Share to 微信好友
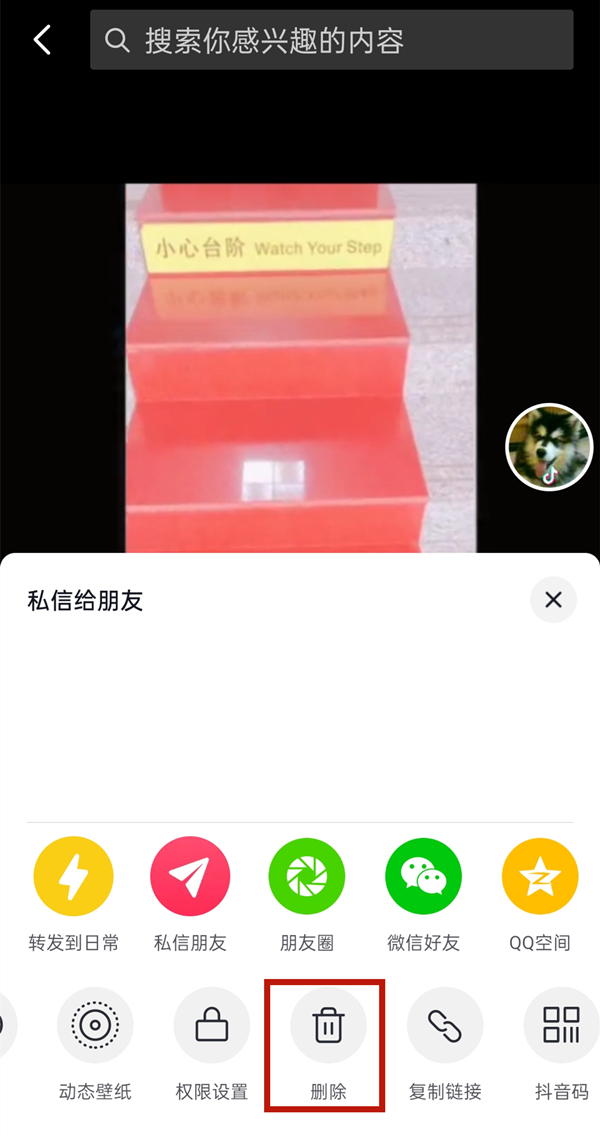This screenshot has height=1136, width=600. (423, 877)
